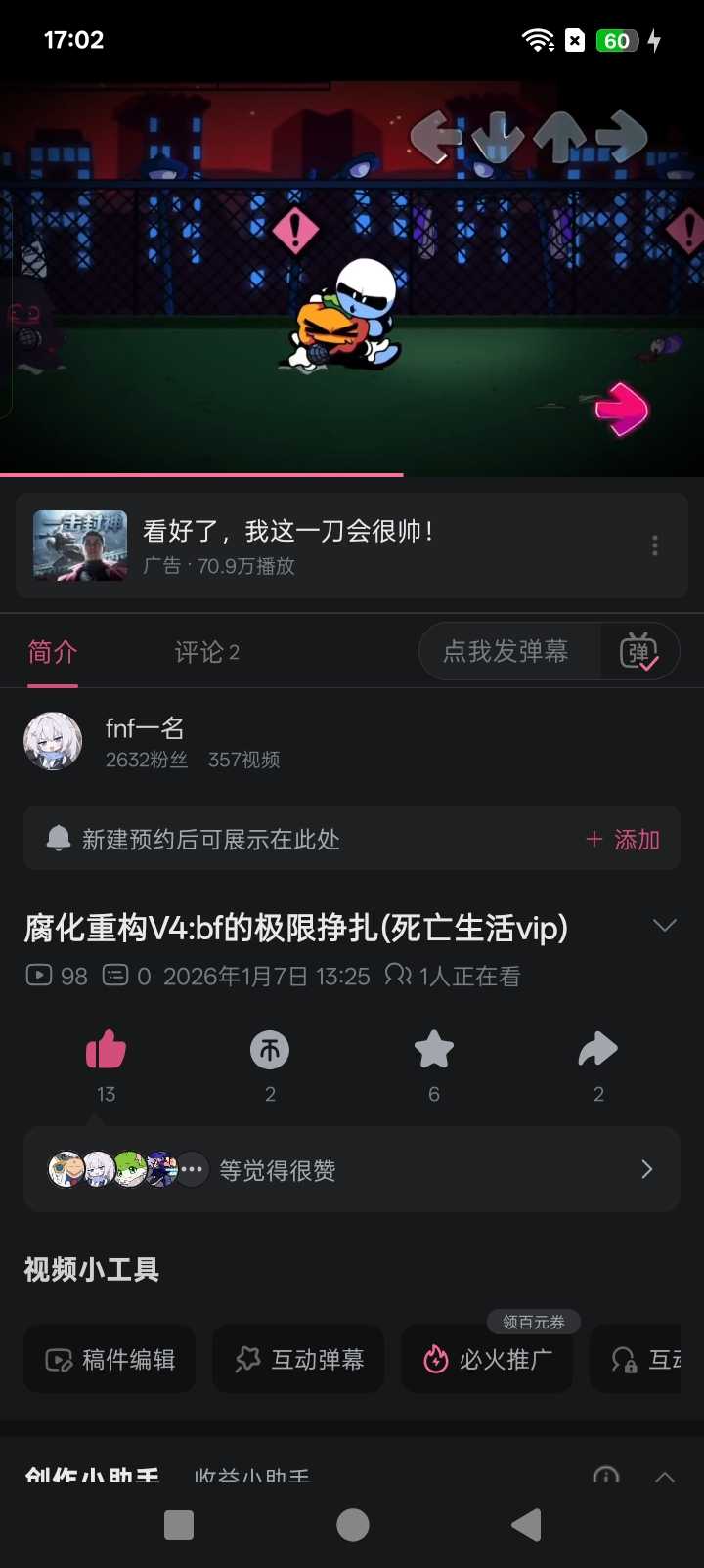Tap 点我发弹幕 to write a danmaku
The width and height of the screenshot is (704, 1568).
click(506, 652)
